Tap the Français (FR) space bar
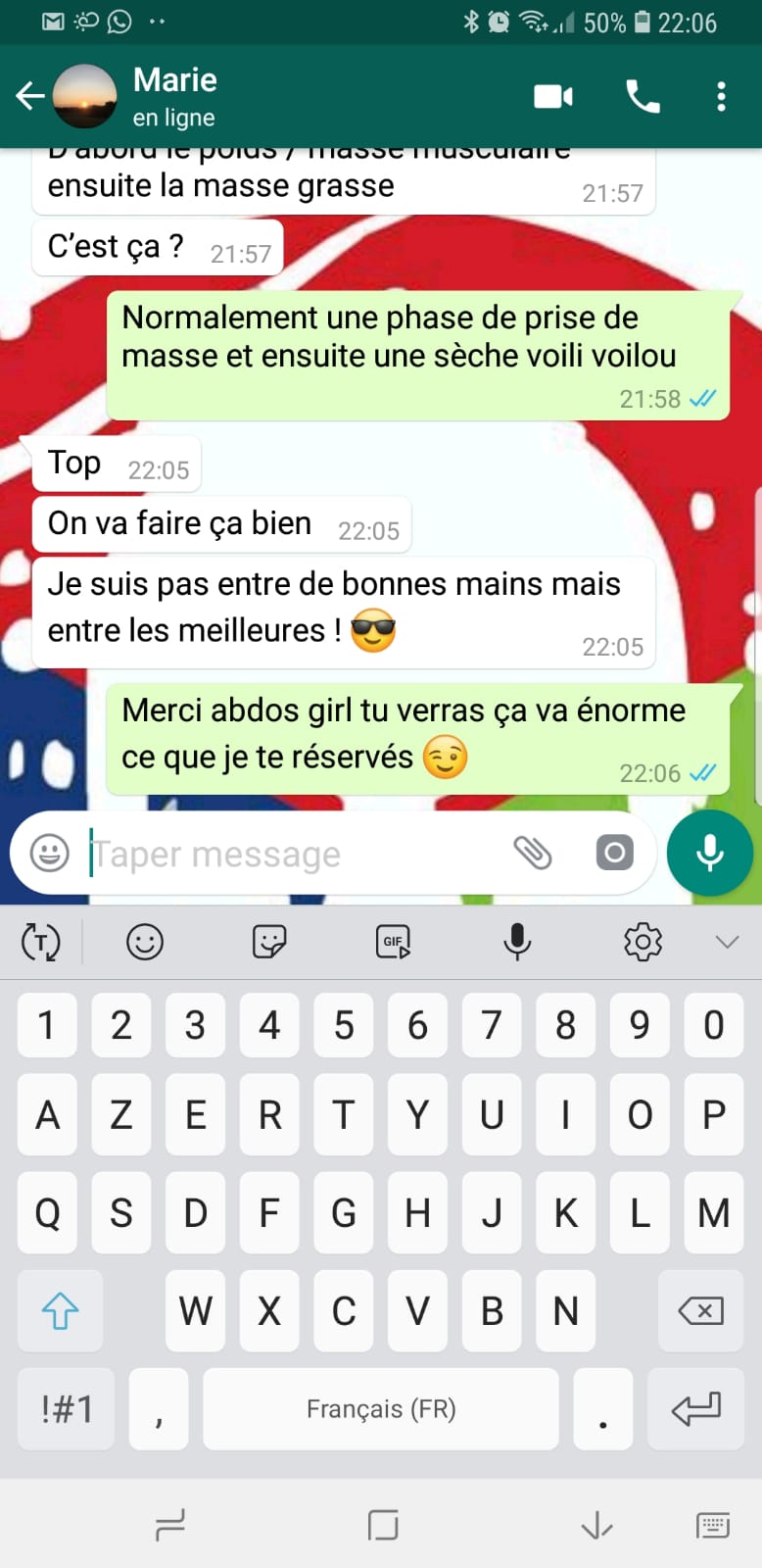Image resolution: width=762 pixels, height=1568 pixels. point(381,1409)
